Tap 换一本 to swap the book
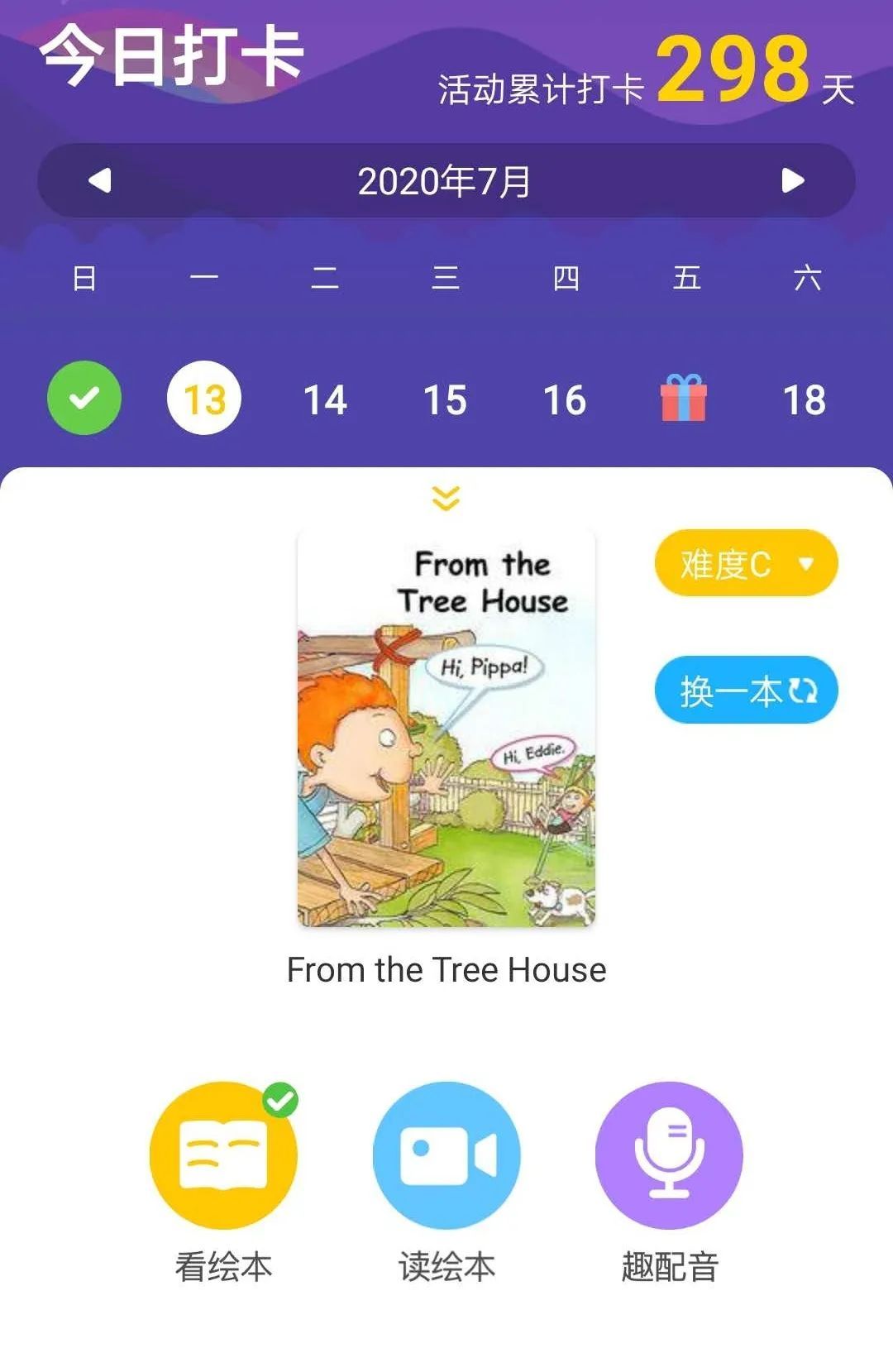The width and height of the screenshot is (893, 1372). (x=746, y=690)
